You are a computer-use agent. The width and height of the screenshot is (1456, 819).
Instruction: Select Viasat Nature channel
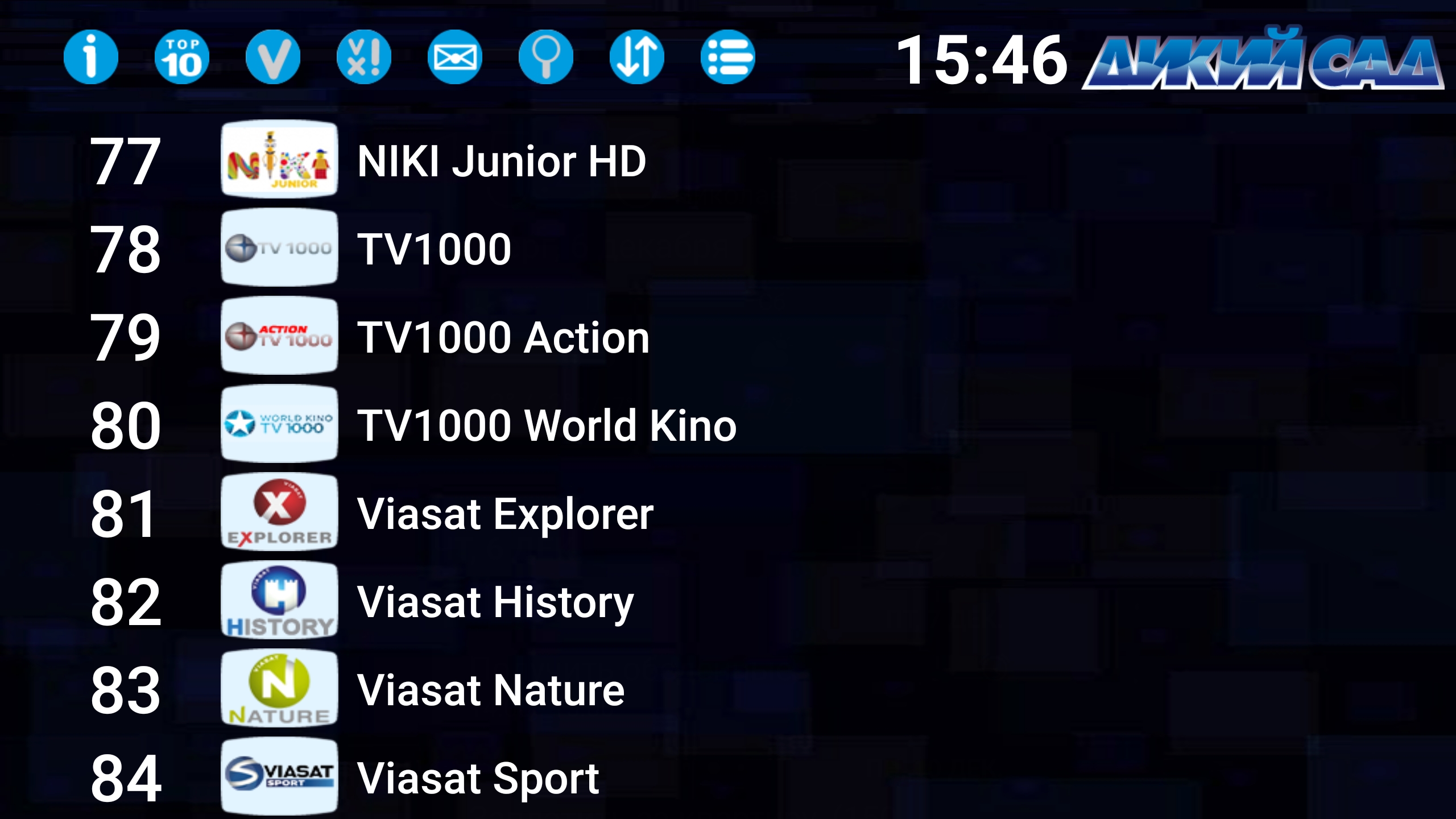[x=491, y=690]
